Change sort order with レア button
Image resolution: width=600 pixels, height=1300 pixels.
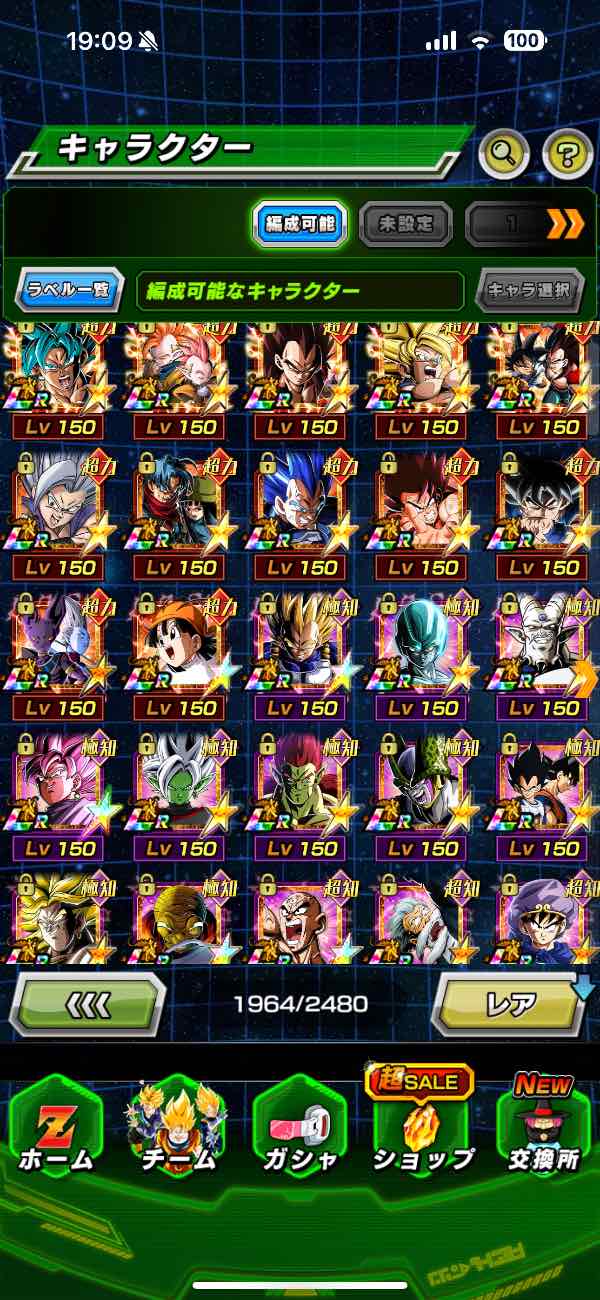(510, 1003)
